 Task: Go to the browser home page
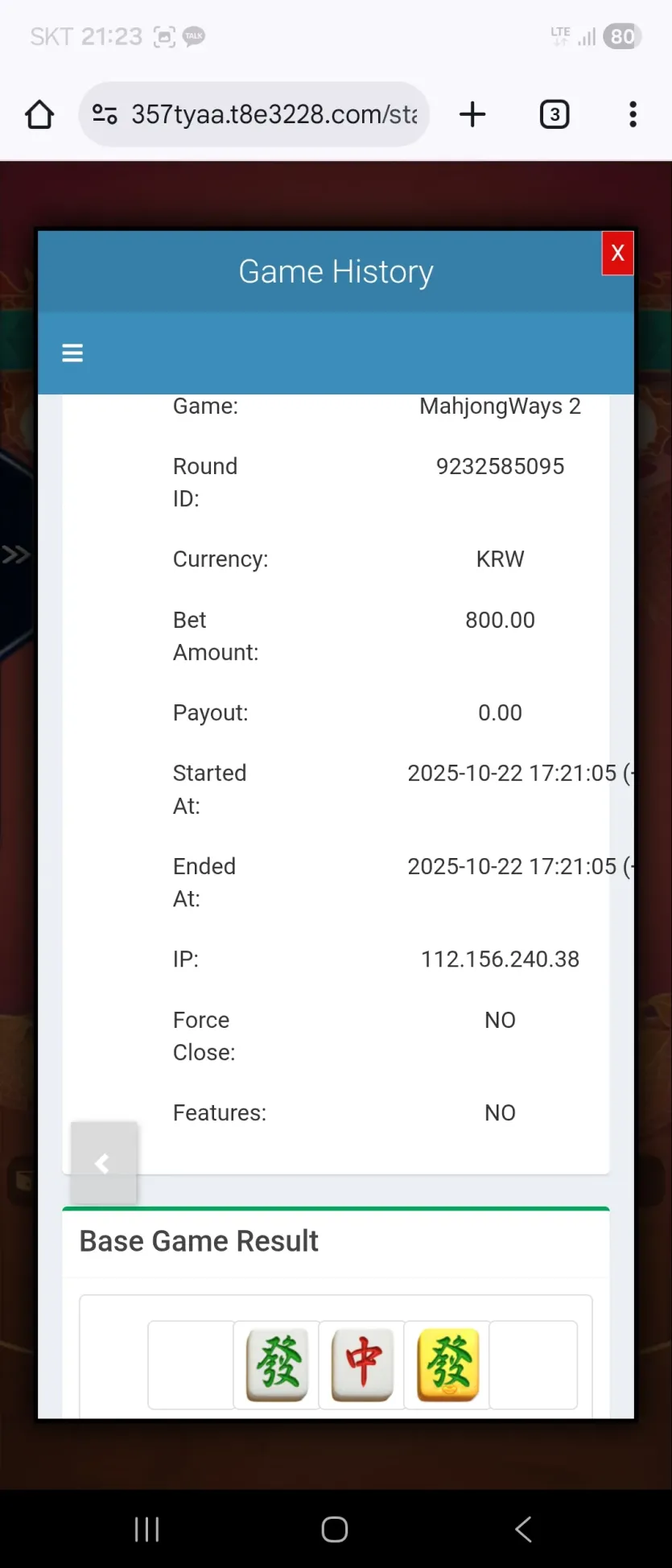(39, 114)
